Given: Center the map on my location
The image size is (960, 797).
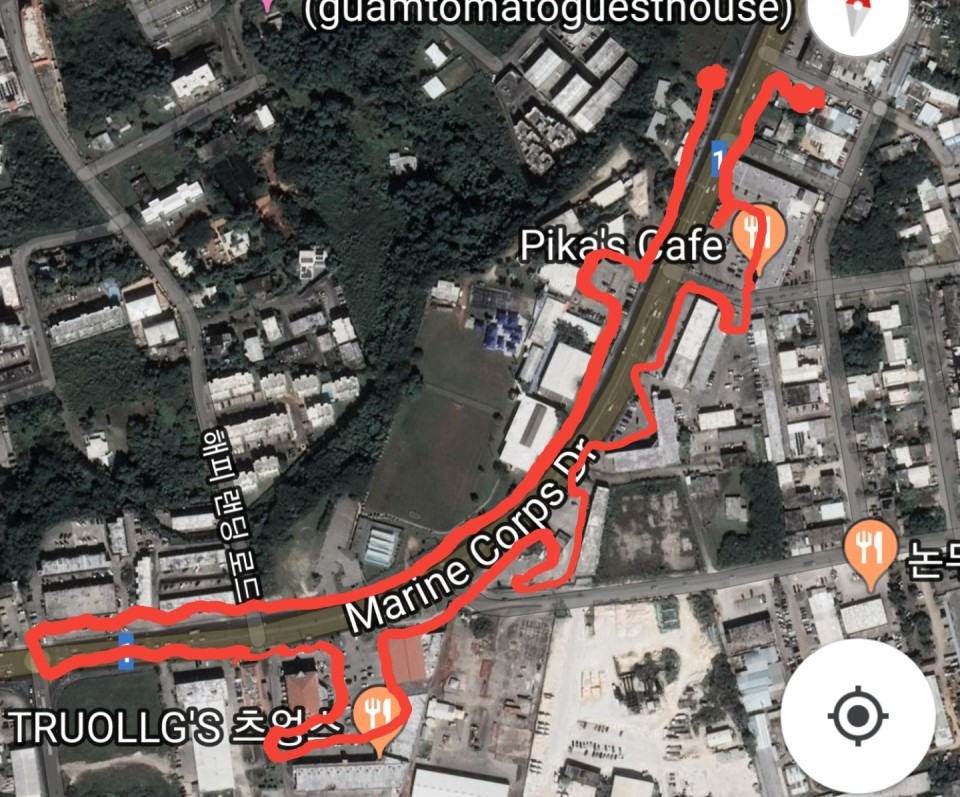Looking at the screenshot, I should tap(856, 716).
